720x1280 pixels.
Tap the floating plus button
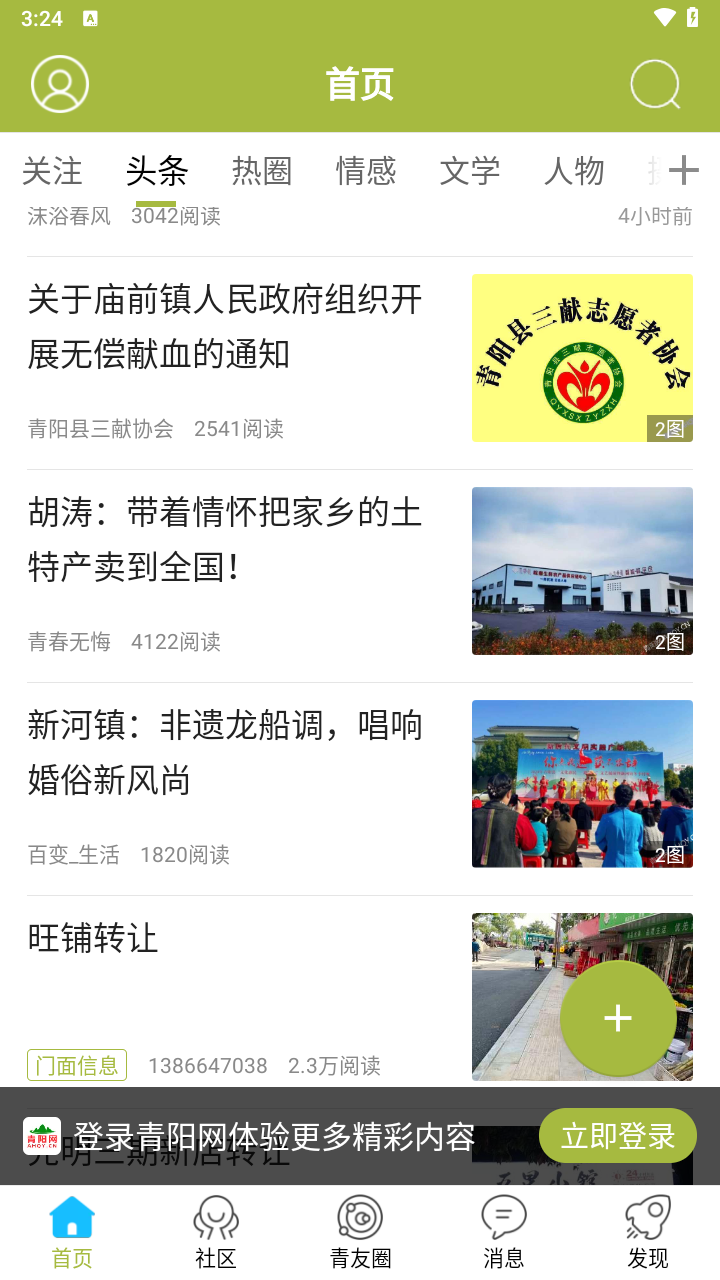[x=617, y=1018]
